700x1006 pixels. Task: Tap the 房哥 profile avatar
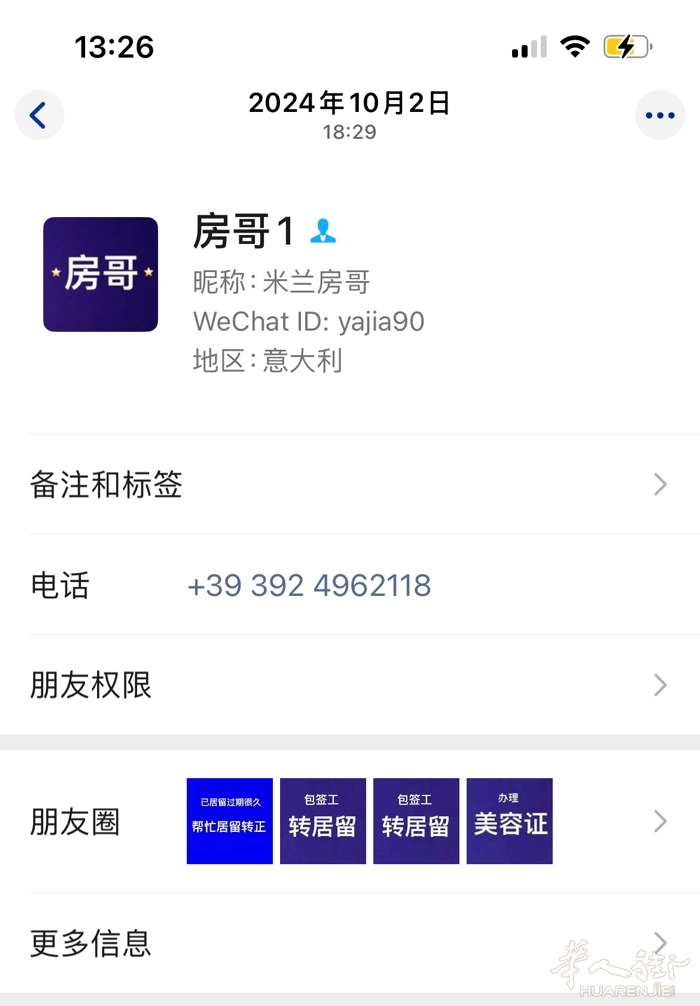coord(100,274)
